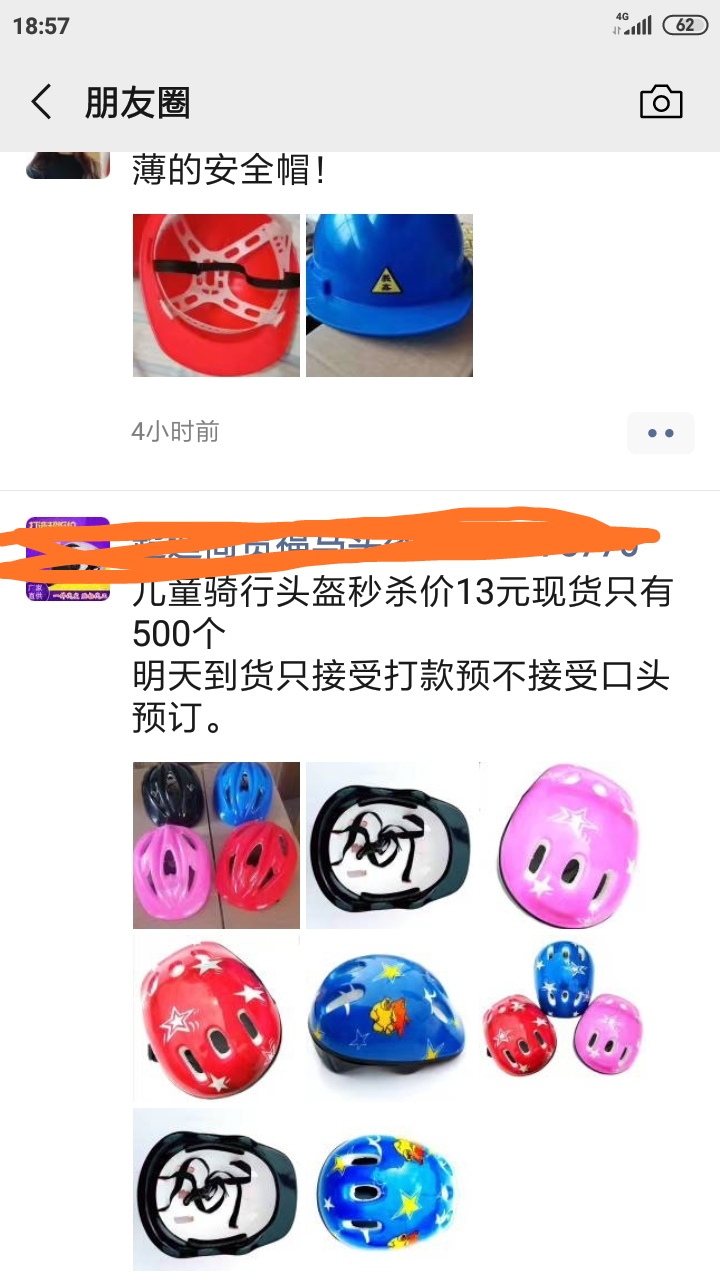Screen dimensions: 720x1280
Task: Open the red safety helmet photo
Action: (x=214, y=295)
